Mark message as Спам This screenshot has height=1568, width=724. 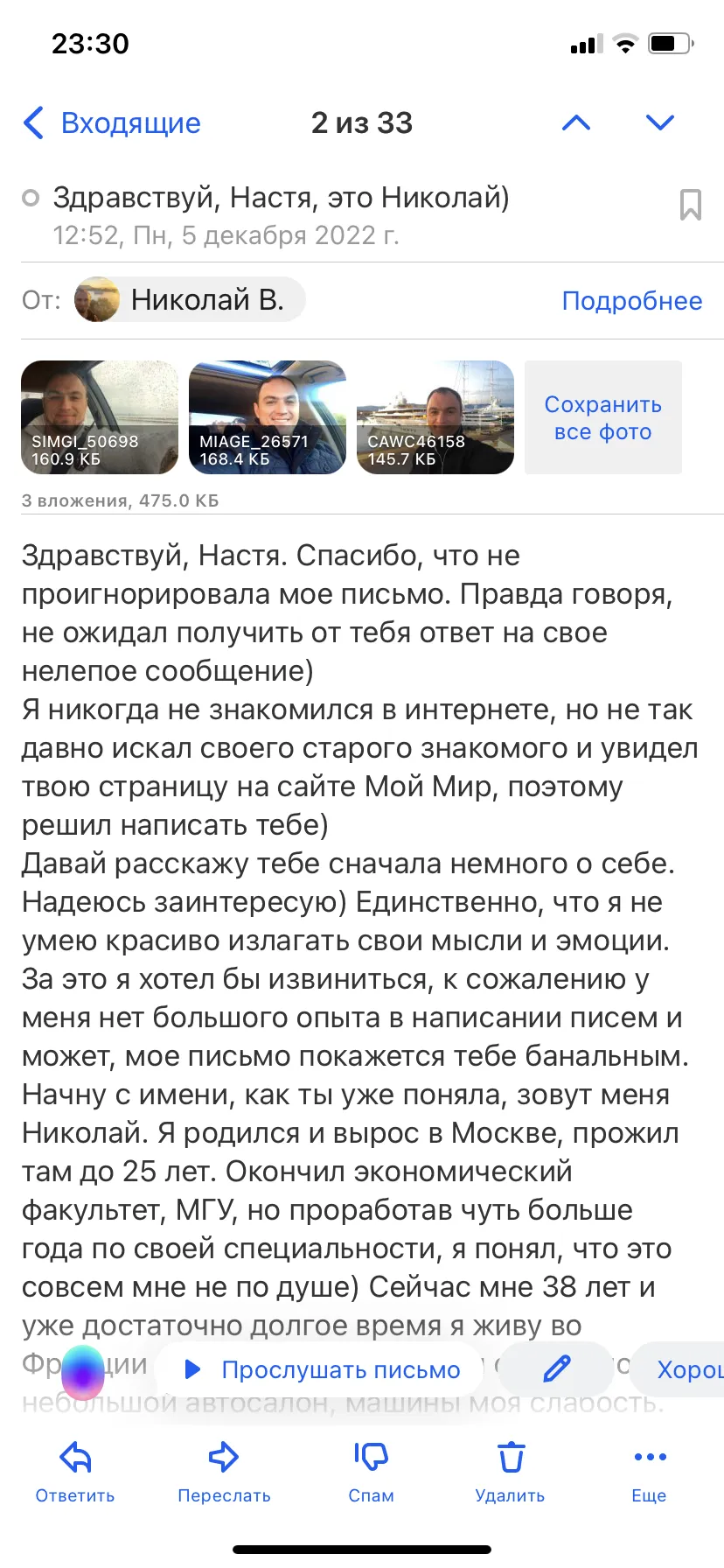(371, 1472)
